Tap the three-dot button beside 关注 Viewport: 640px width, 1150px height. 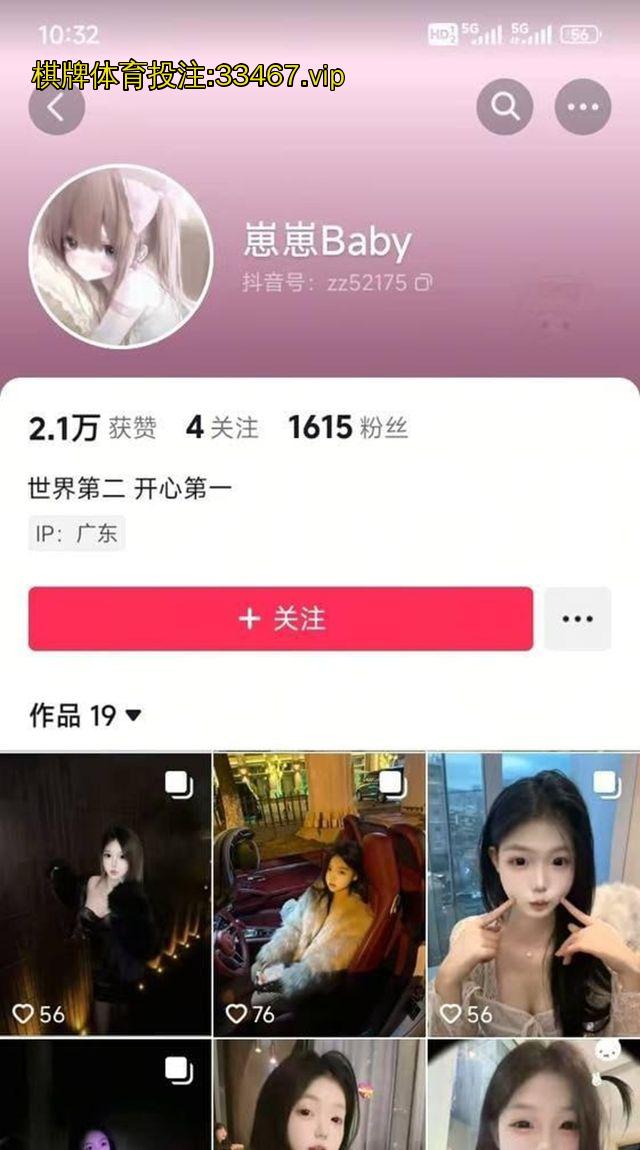[577, 619]
